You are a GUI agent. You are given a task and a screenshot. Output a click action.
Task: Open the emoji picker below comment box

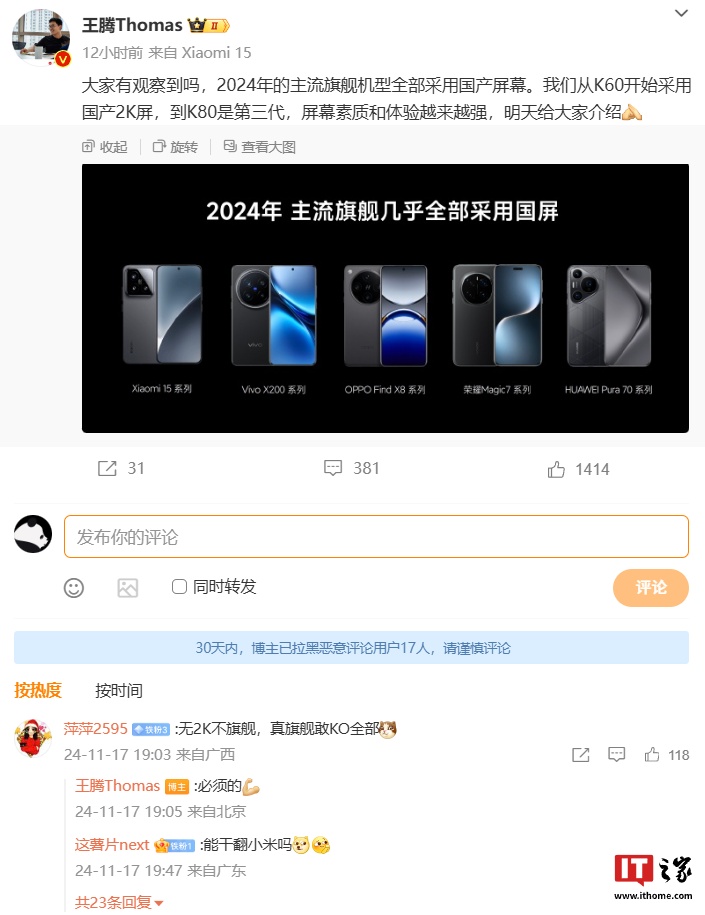pos(74,588)
